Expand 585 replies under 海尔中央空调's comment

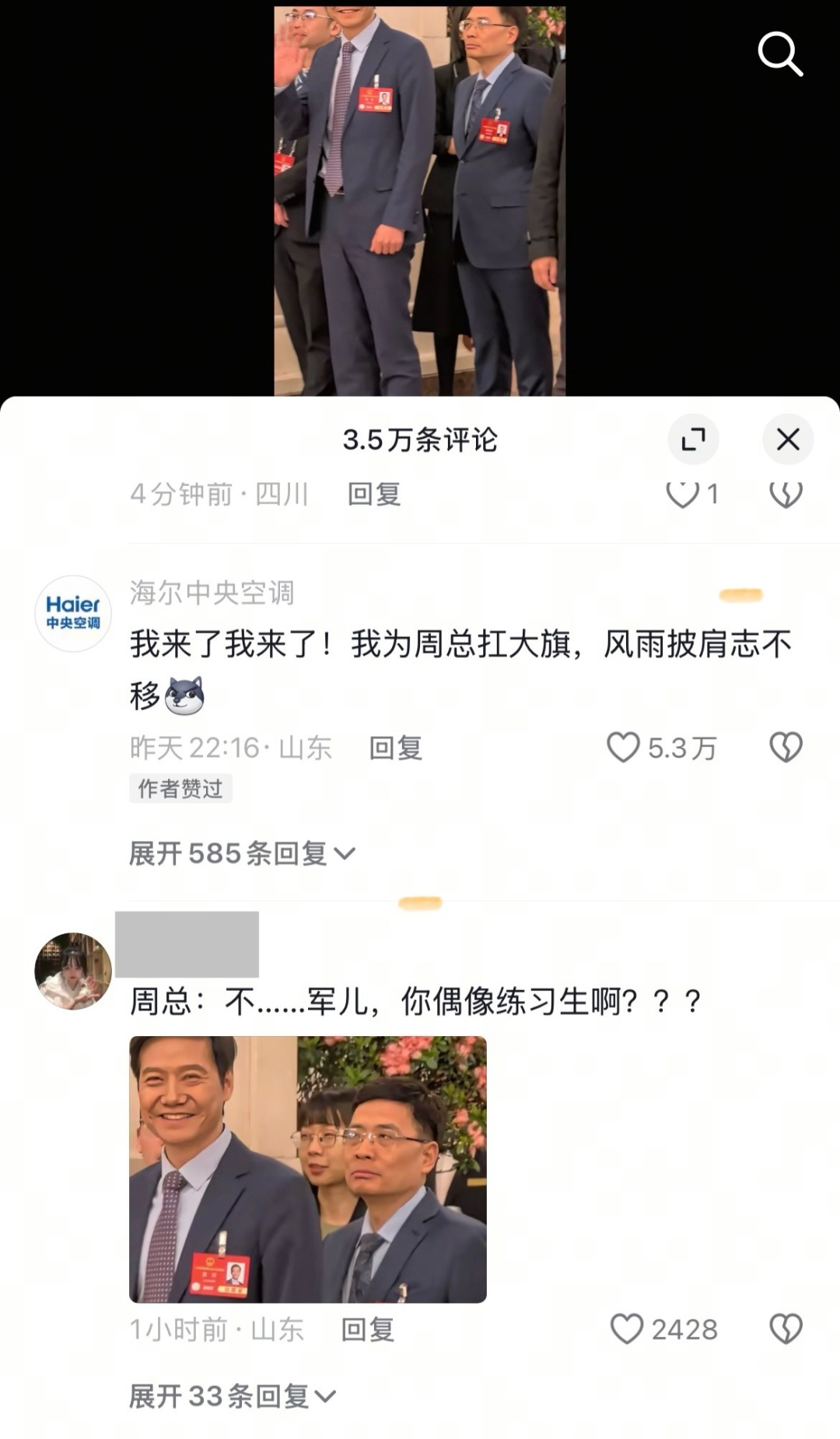242,853
